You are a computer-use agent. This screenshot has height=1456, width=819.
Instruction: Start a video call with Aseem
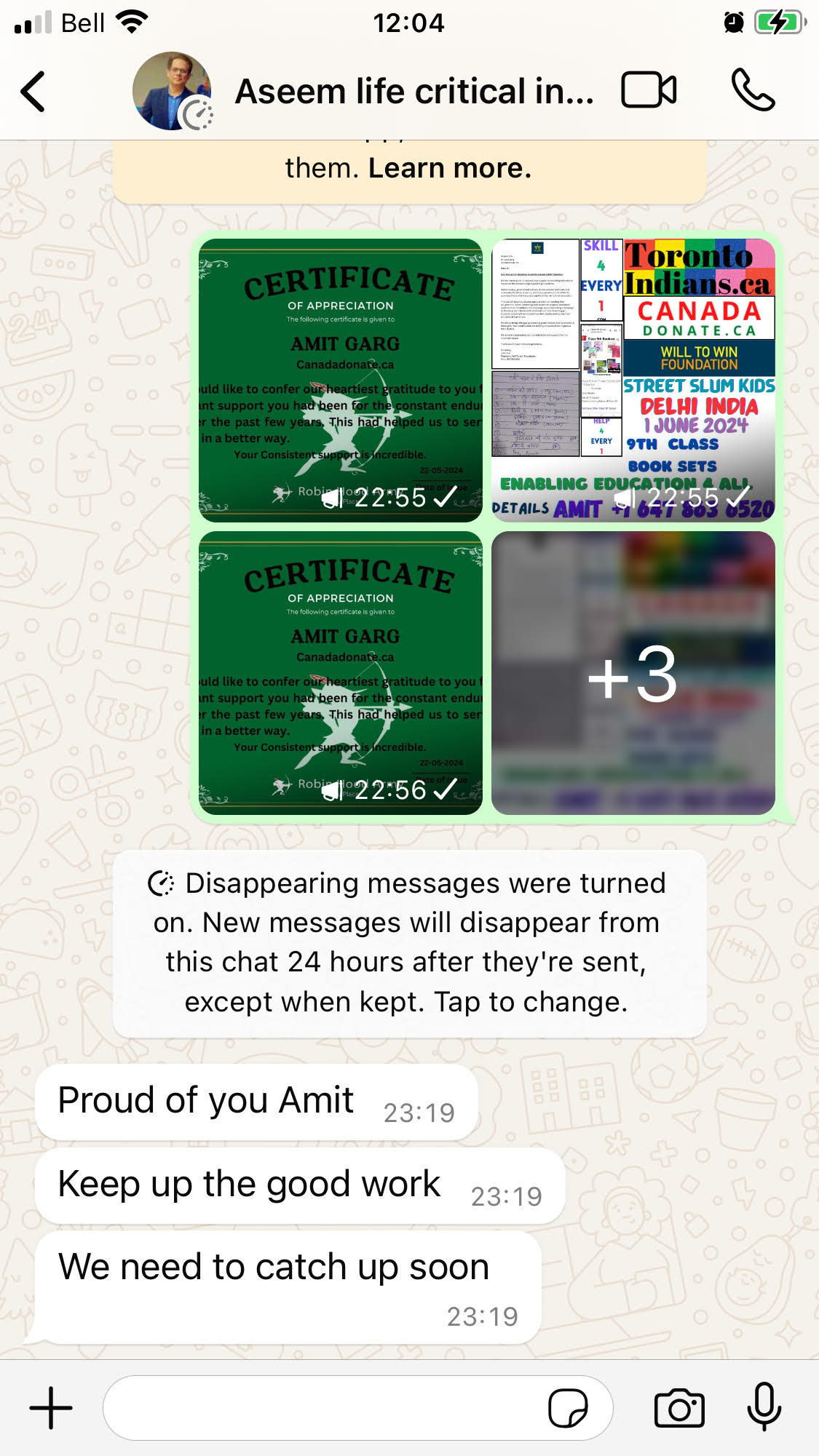(x=648, y=91)
